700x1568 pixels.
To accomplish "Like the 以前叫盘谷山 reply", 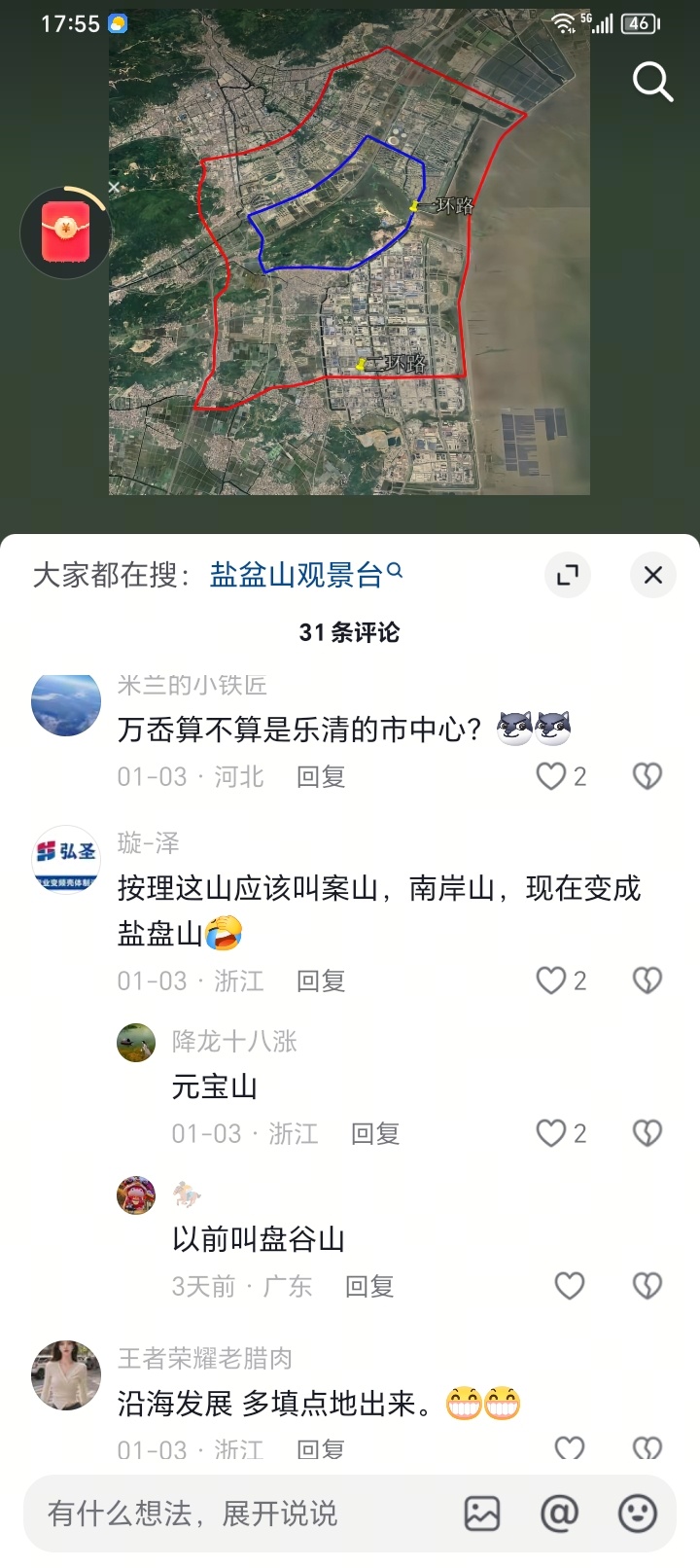I will pyautogui.click(x=570, y=1286).
